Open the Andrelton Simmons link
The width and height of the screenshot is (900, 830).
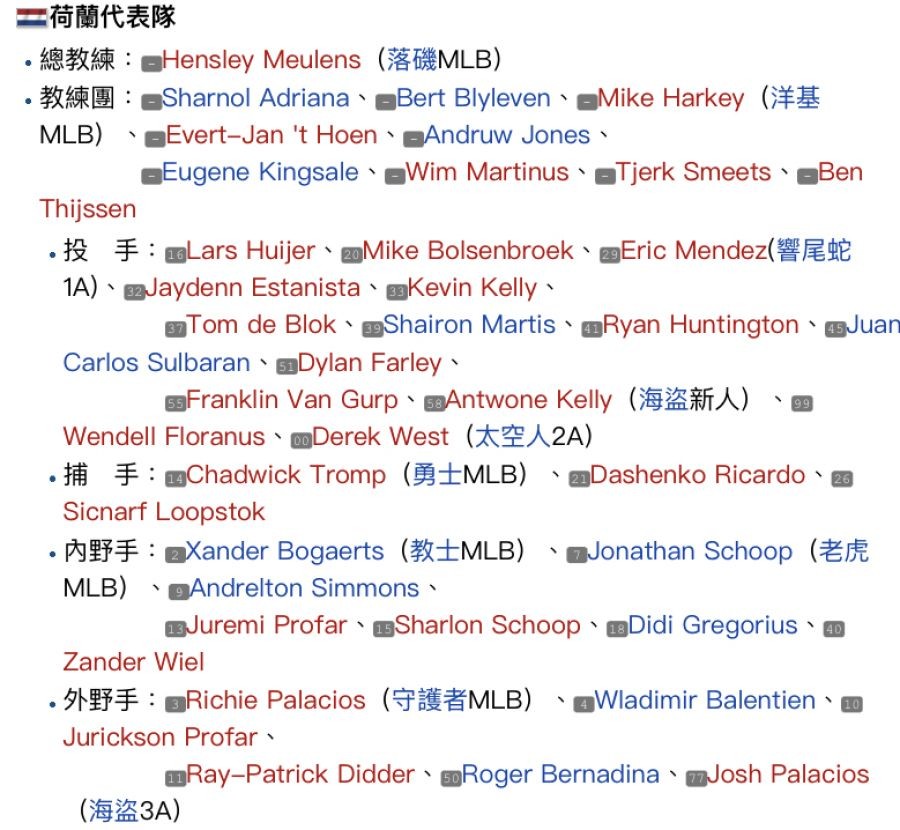coord(304,588)
